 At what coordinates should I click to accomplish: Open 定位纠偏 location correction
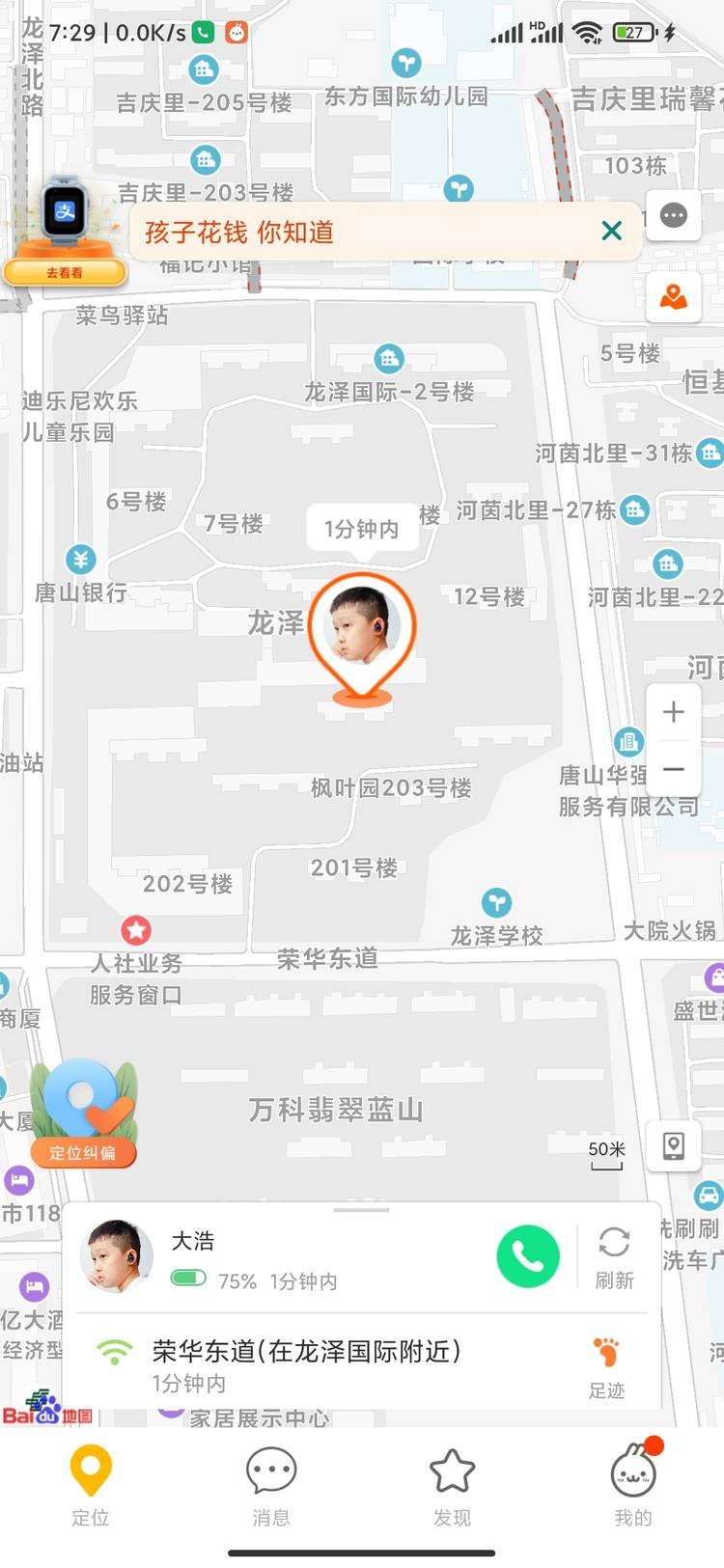(x=83, y=1114)
